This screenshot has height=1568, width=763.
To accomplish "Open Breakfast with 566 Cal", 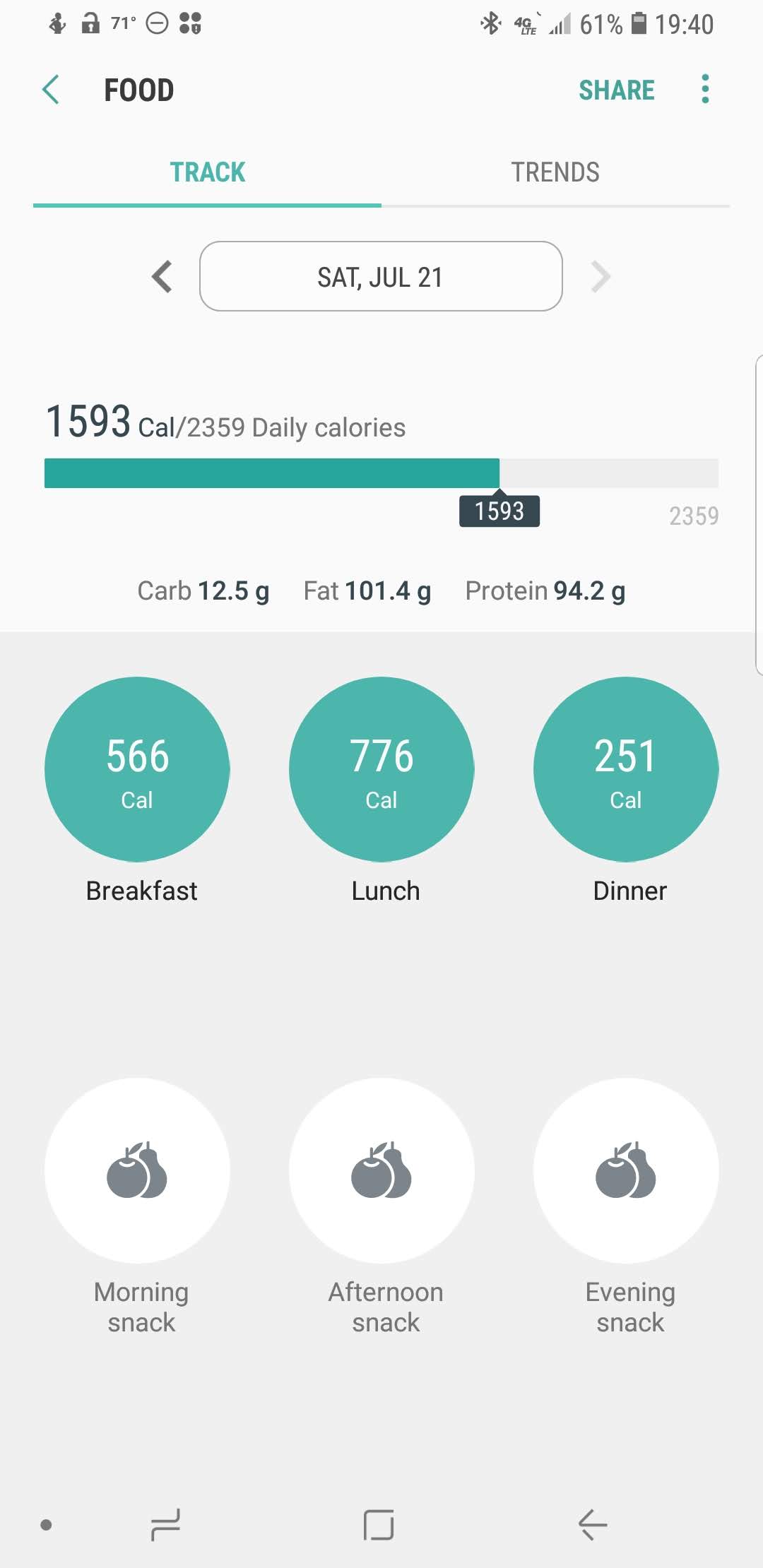I will [x=137, y=769].
